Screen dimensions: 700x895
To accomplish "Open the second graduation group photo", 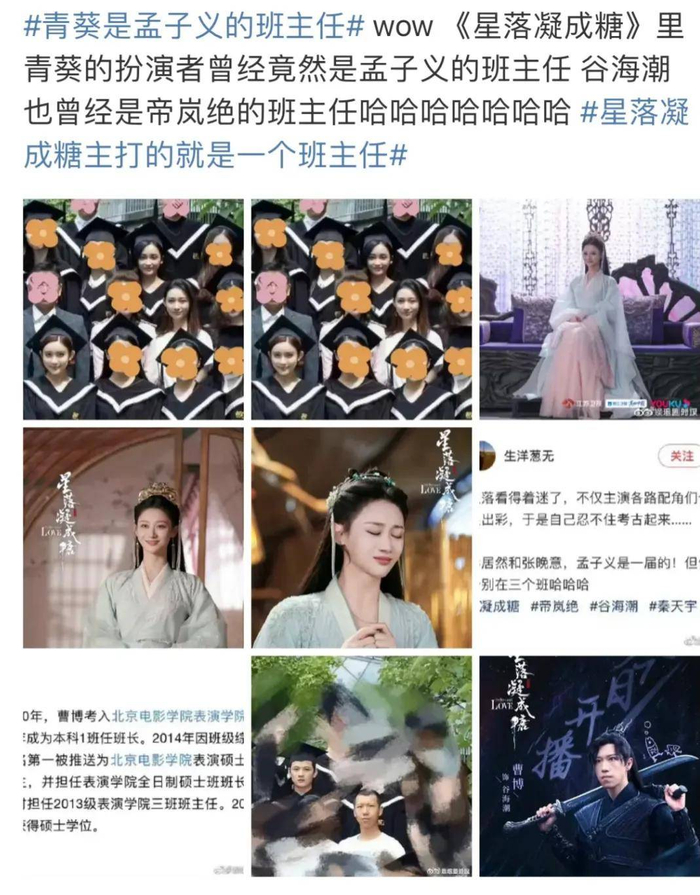I will tap(361, 309).
